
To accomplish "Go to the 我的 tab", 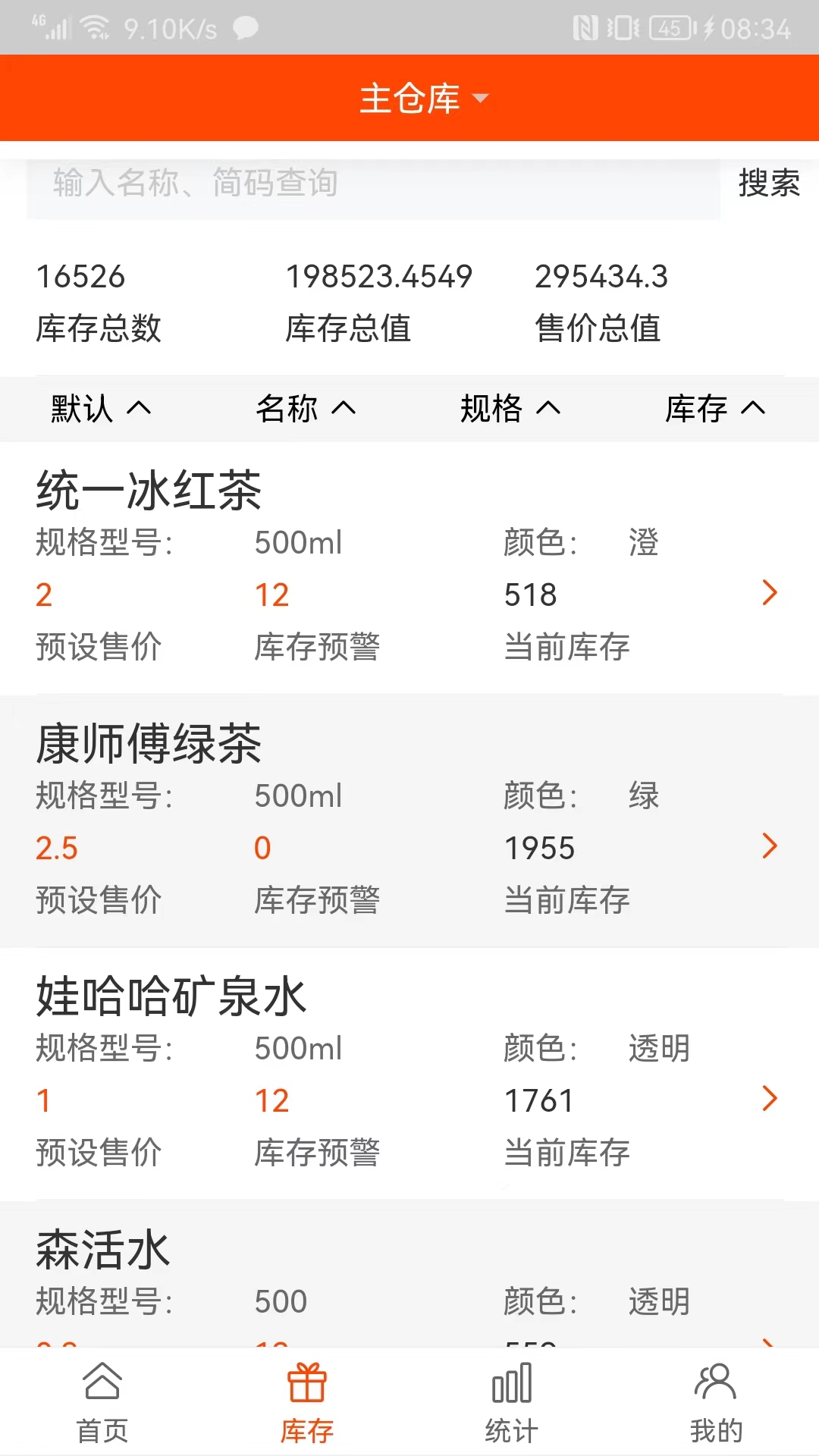I will [716, 1401].
